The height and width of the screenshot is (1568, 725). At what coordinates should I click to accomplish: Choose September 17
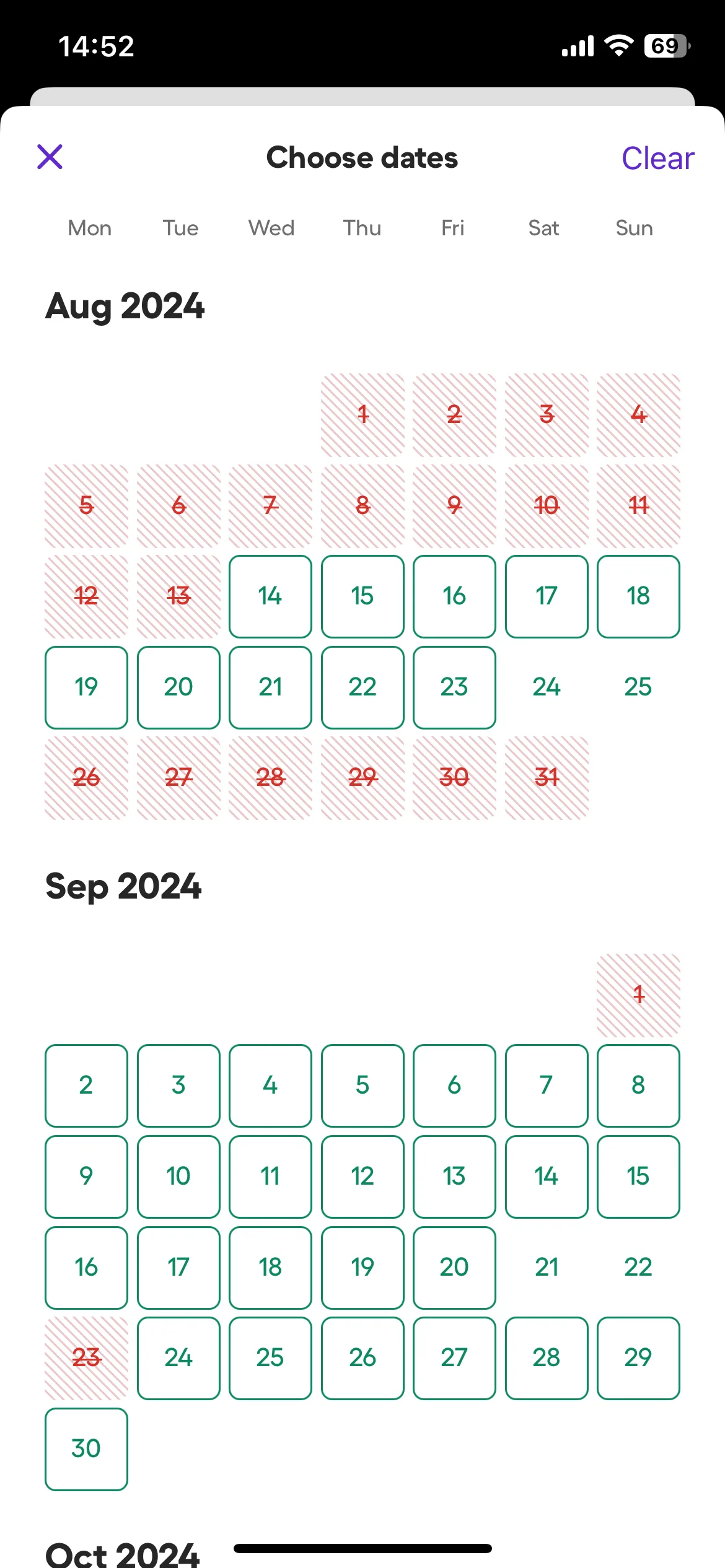point(178,1268)
